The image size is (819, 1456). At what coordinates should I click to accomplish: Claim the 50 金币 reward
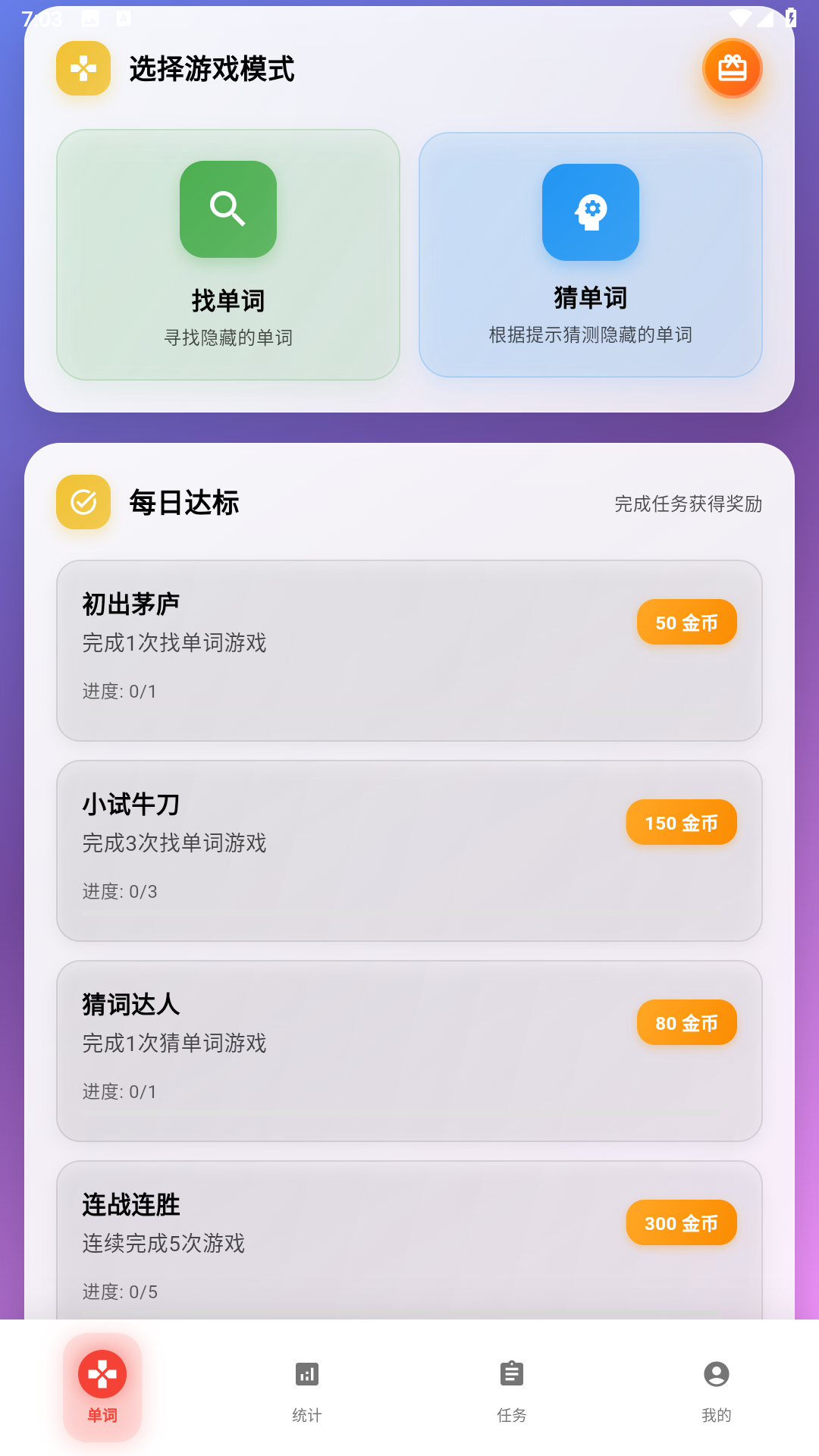[x=686, y=622]
